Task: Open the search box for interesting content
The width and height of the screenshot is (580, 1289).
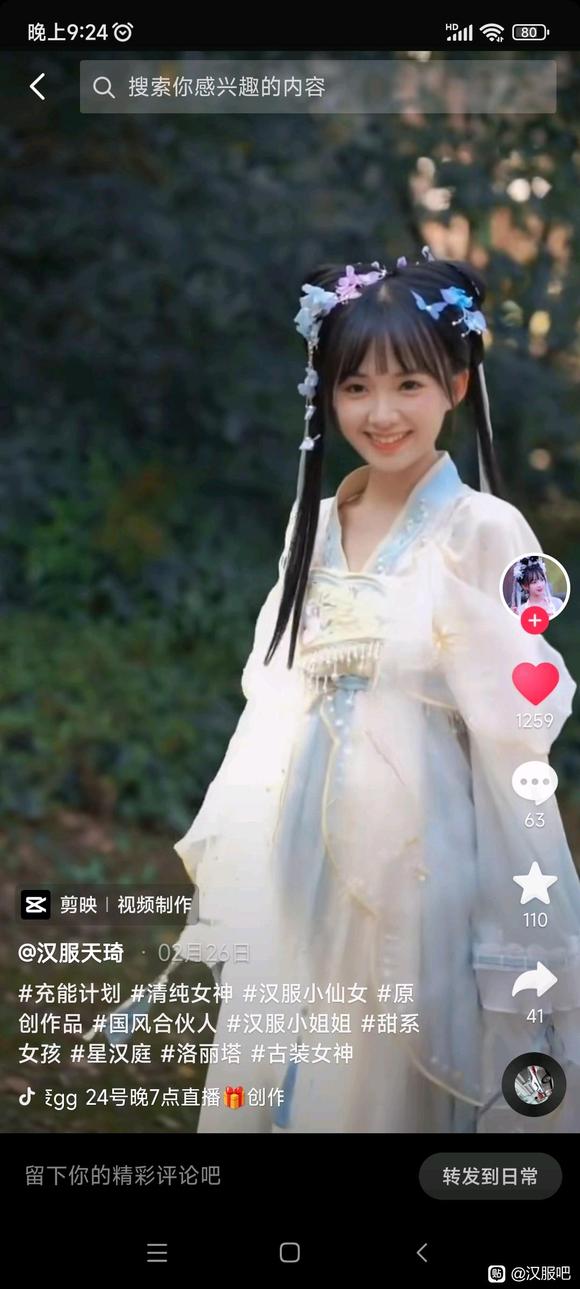Action: (x=318, y=87)
